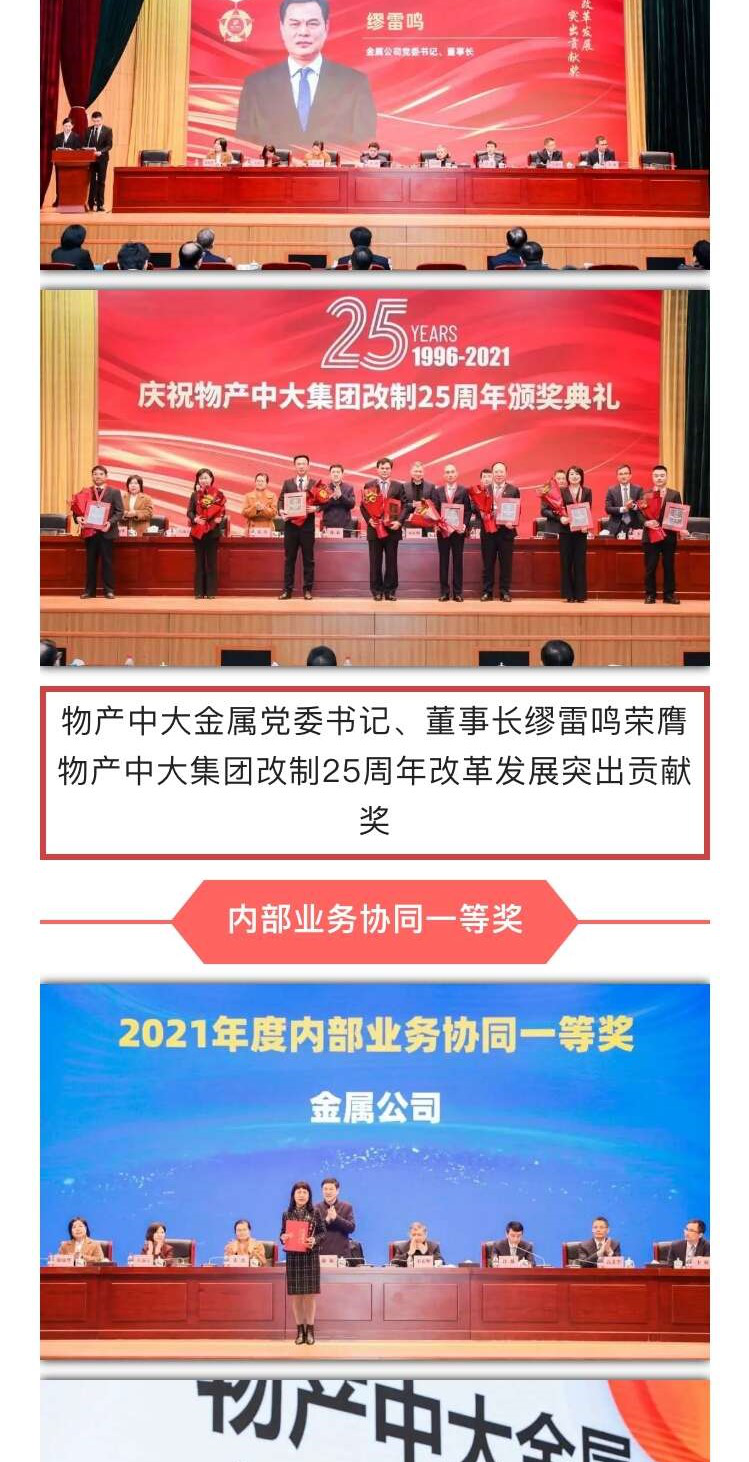This screenshot has width=749, height=1462.
Task: View the 2021 internal business synergy award photo
Action: point(374,1170)
